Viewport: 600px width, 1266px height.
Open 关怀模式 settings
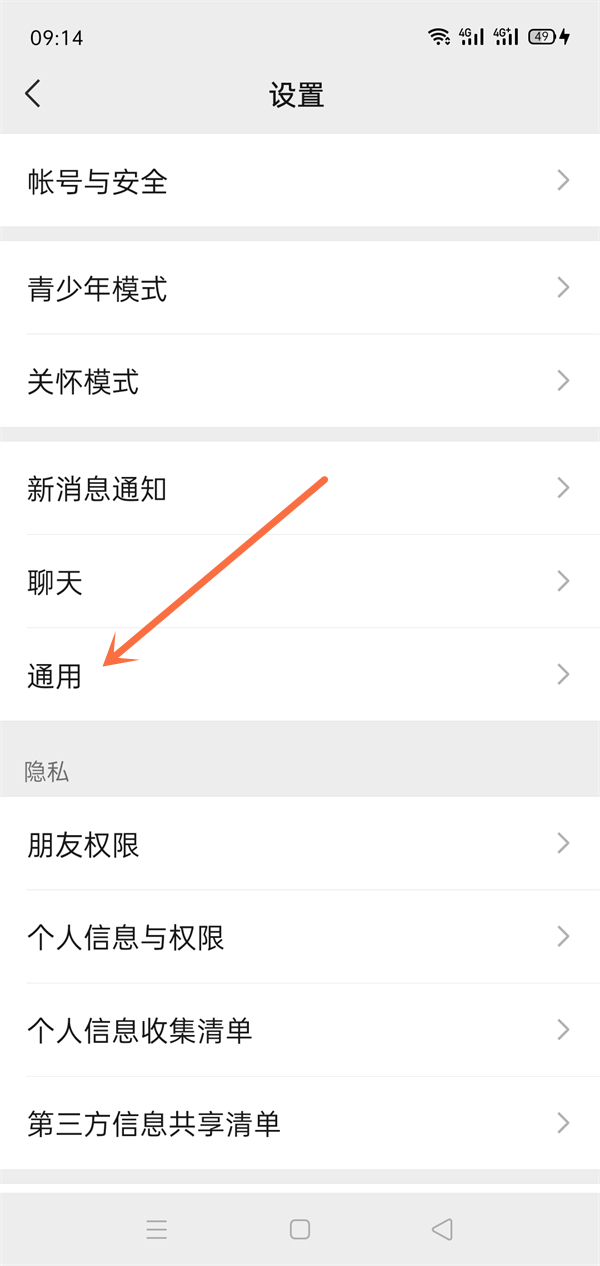point(300,381)
